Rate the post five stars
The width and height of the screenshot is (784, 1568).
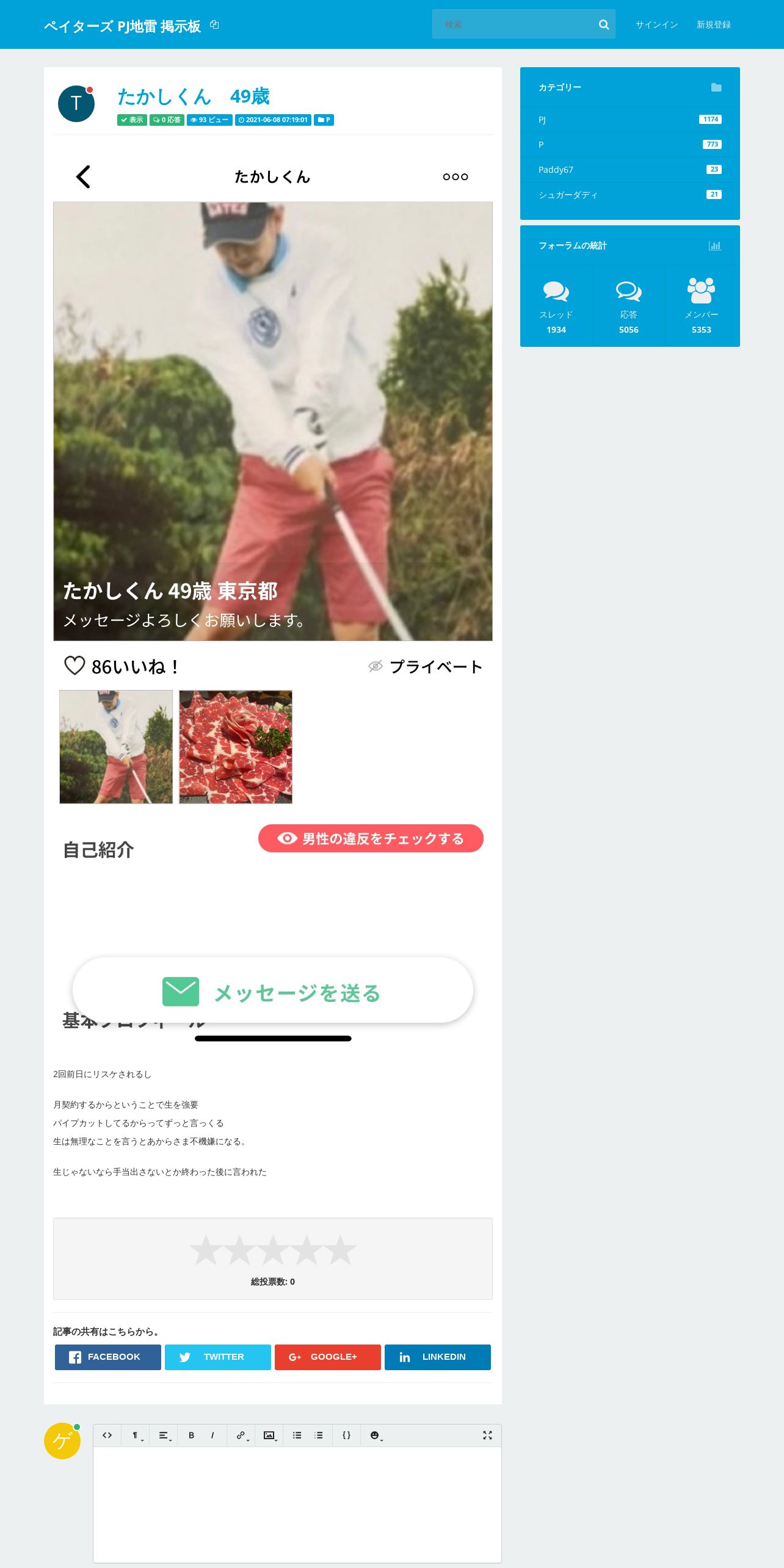click(341, 1249)
